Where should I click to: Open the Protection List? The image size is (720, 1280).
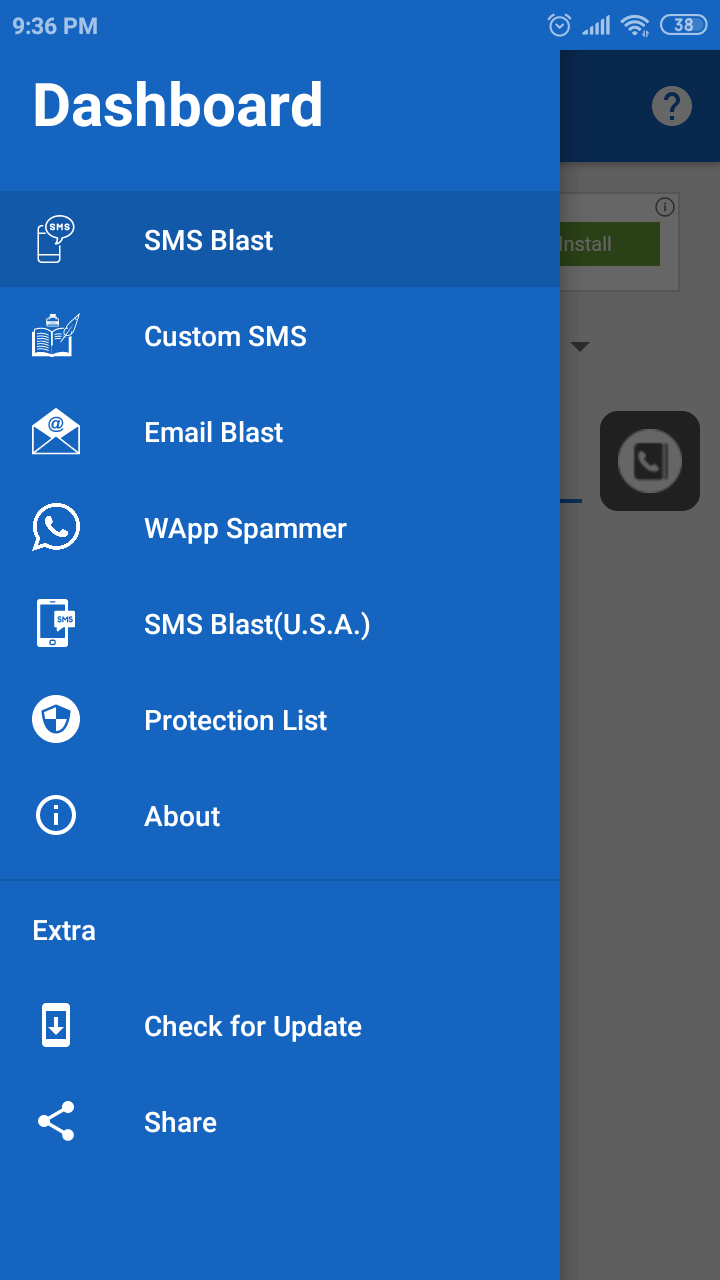[x=280, y=720]
